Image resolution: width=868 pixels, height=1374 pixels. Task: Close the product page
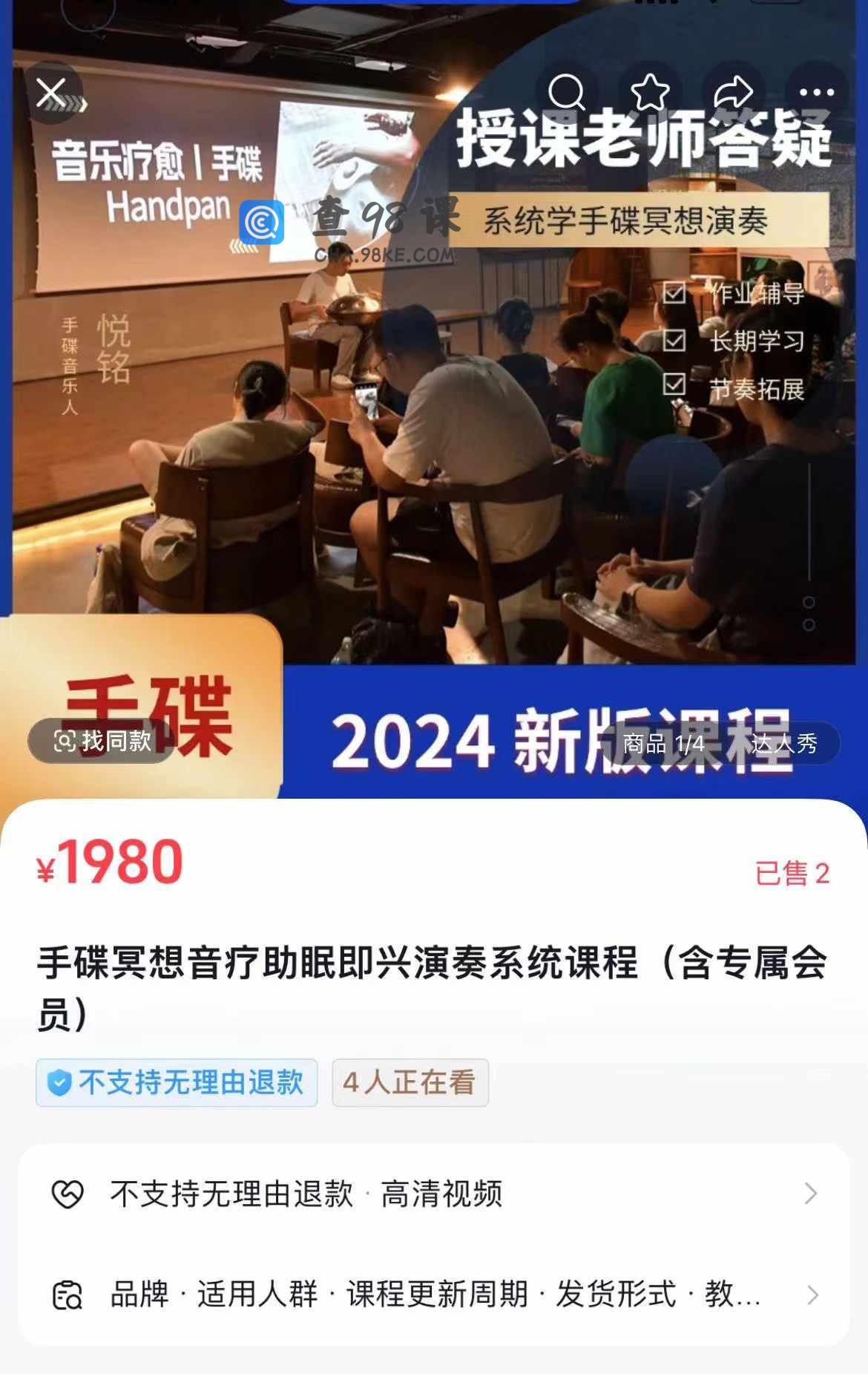pyautogui.click(x=51, y=94)
